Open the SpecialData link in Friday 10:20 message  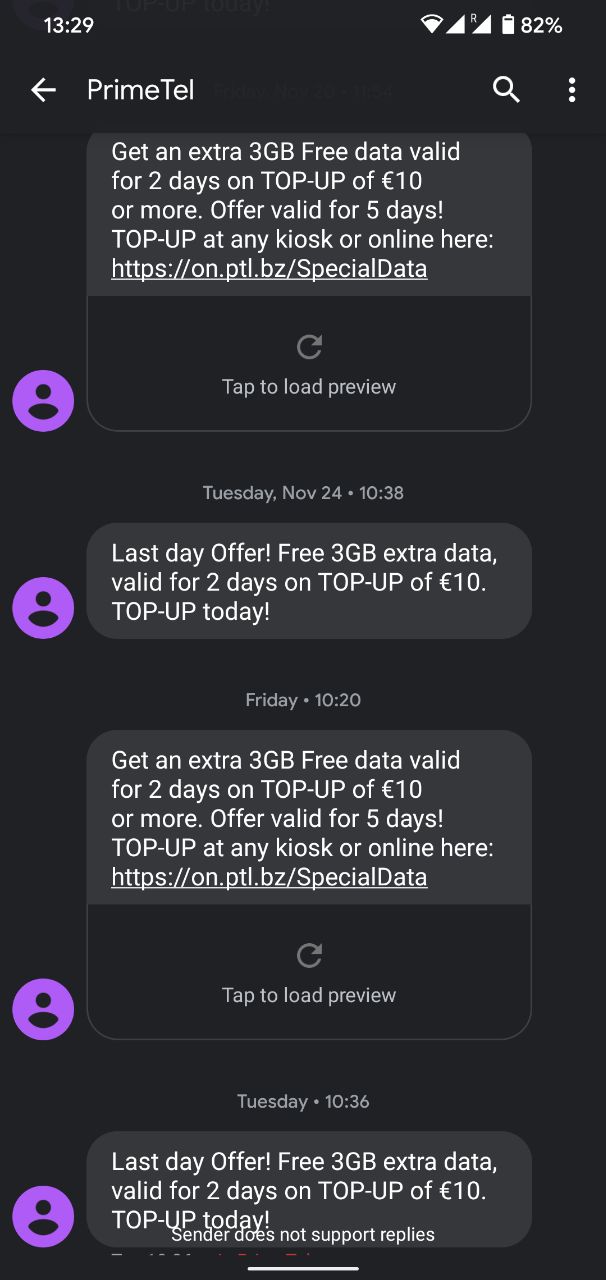269,877
